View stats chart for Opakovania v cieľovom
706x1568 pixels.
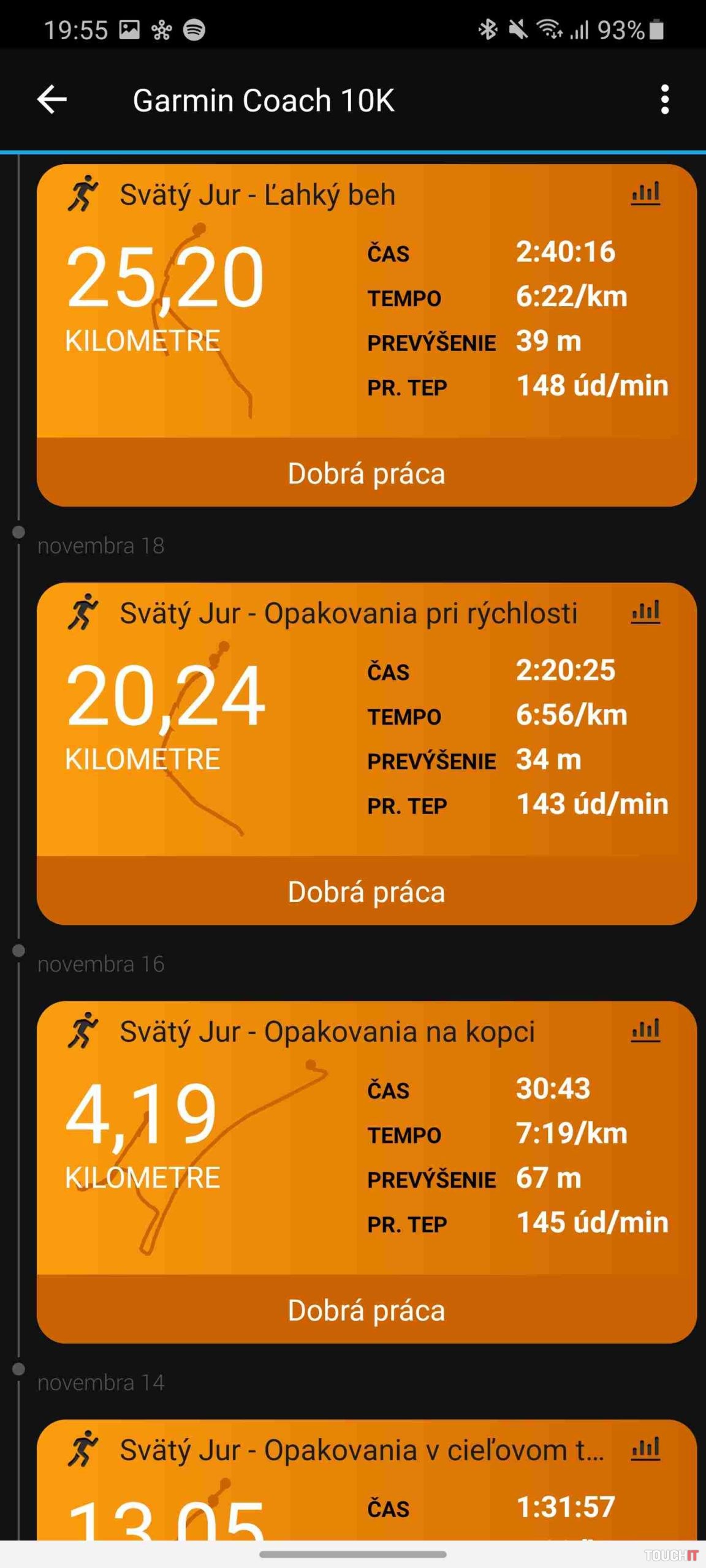(645, 1449)
